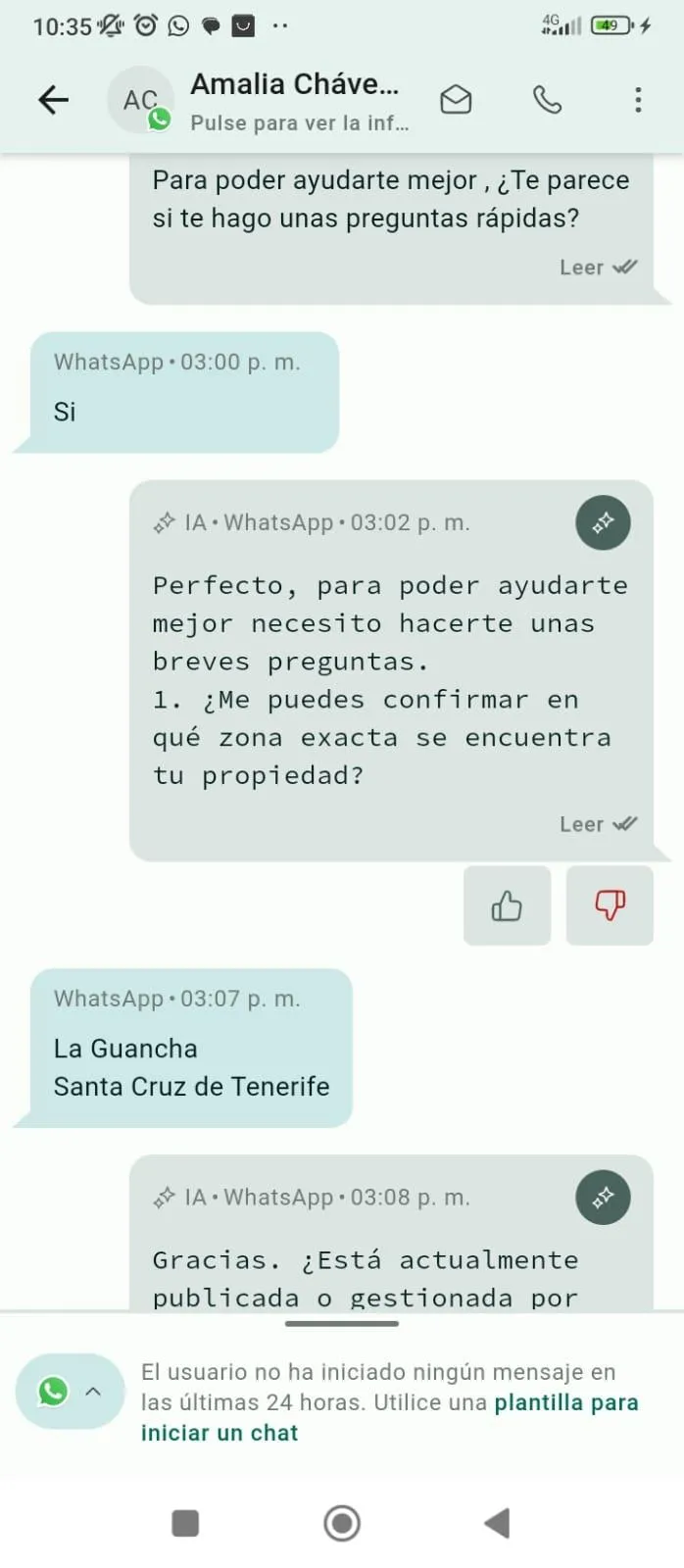Go to the system home screen

point(342,1523)
